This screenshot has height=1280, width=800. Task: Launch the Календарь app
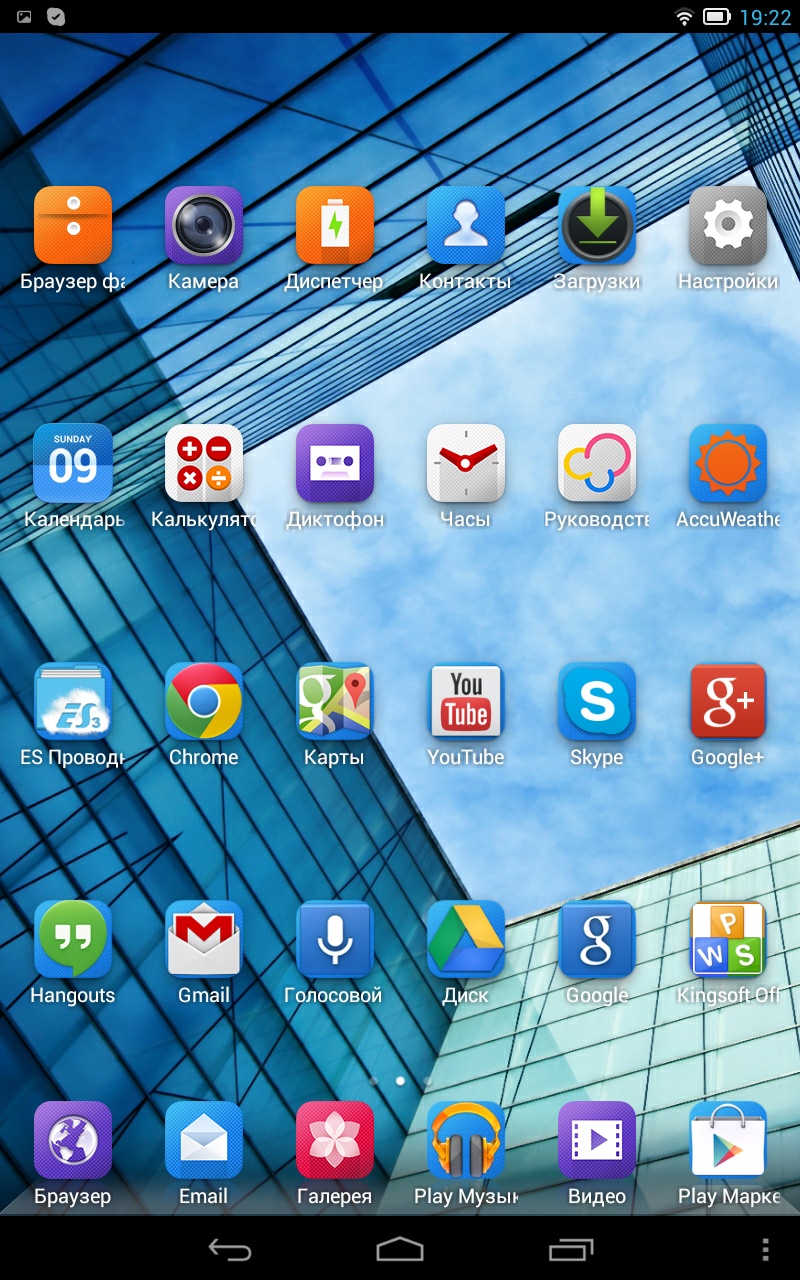[73, 464]
